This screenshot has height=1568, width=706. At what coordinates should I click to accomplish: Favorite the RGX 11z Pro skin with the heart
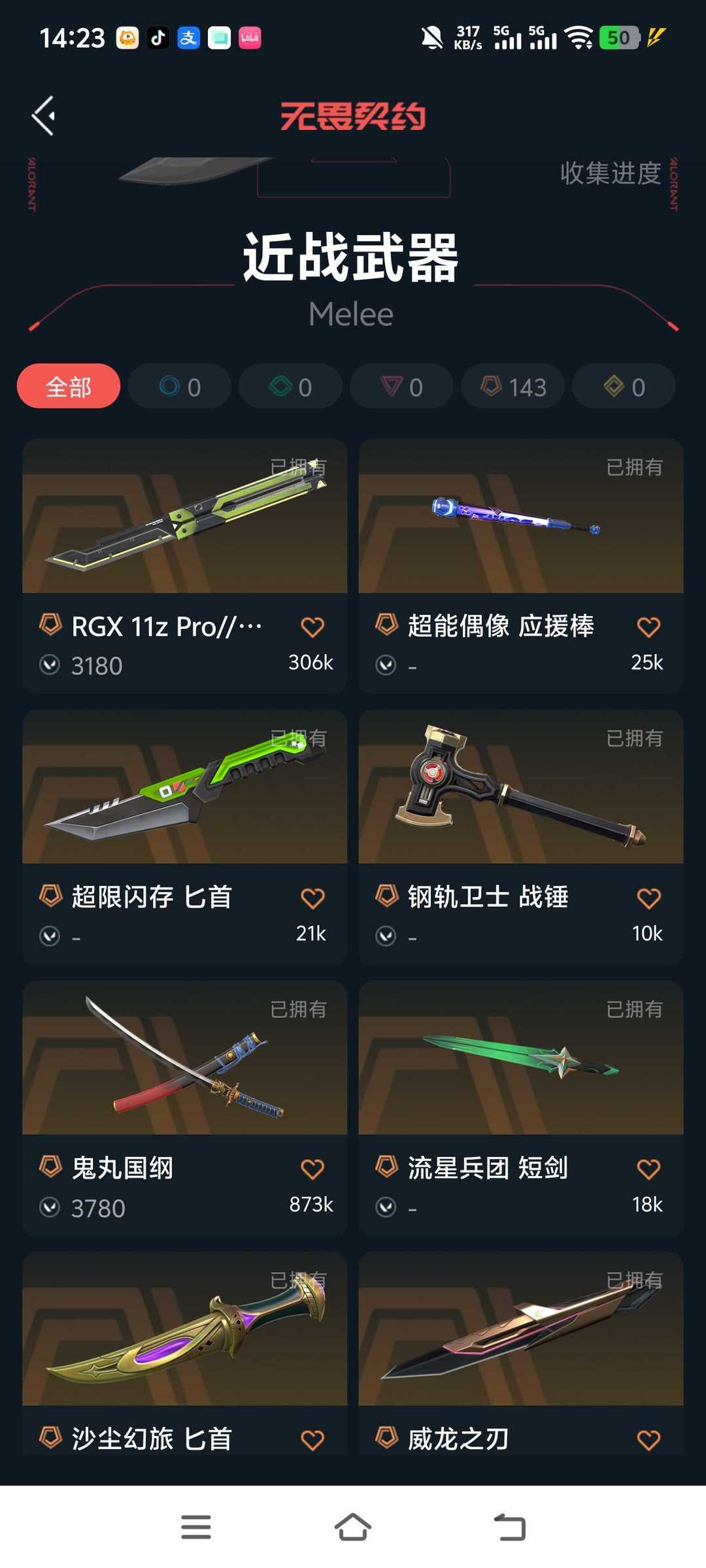tap(314, 626)
